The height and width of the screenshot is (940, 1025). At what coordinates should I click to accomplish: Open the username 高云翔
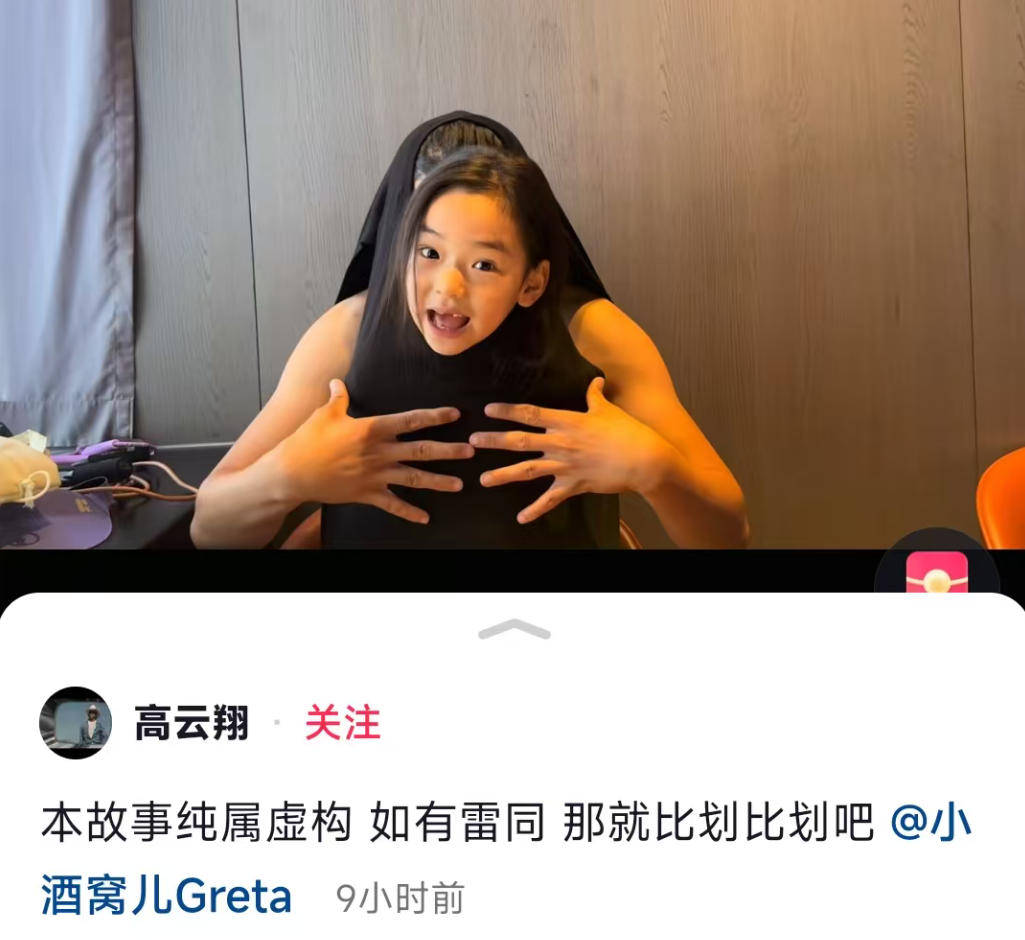(192, 723)
